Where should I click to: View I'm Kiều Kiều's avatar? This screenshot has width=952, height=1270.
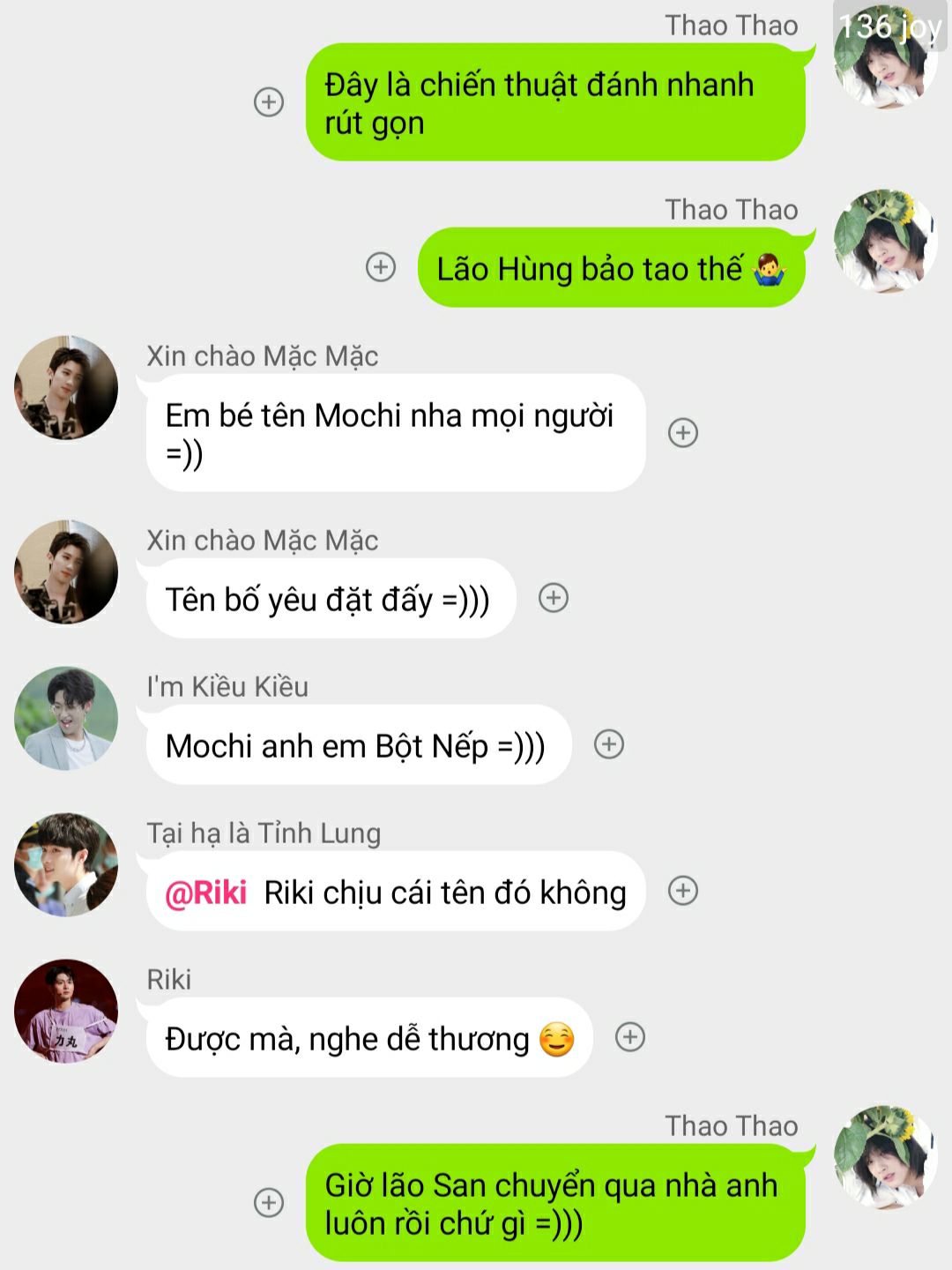66,718
